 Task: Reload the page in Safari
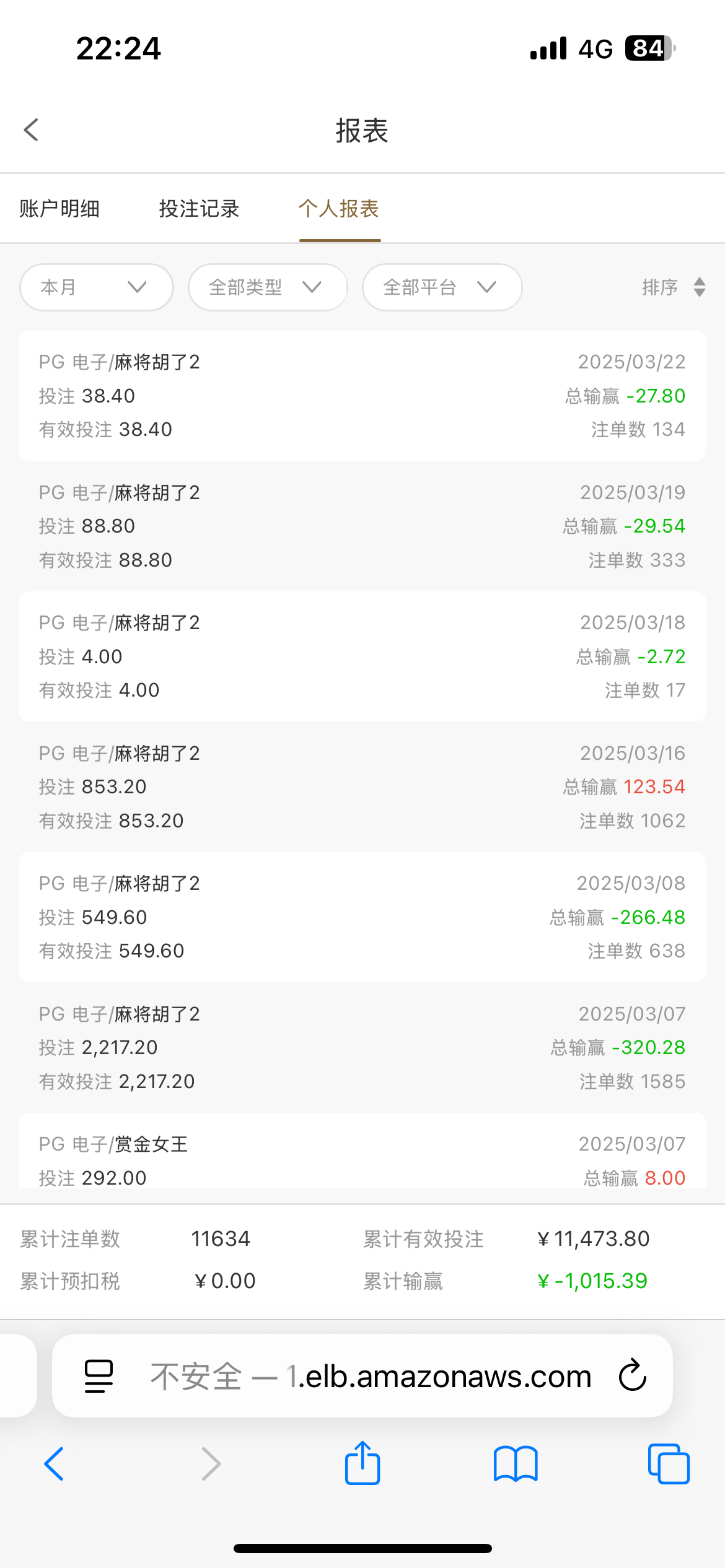(633, 1376)
